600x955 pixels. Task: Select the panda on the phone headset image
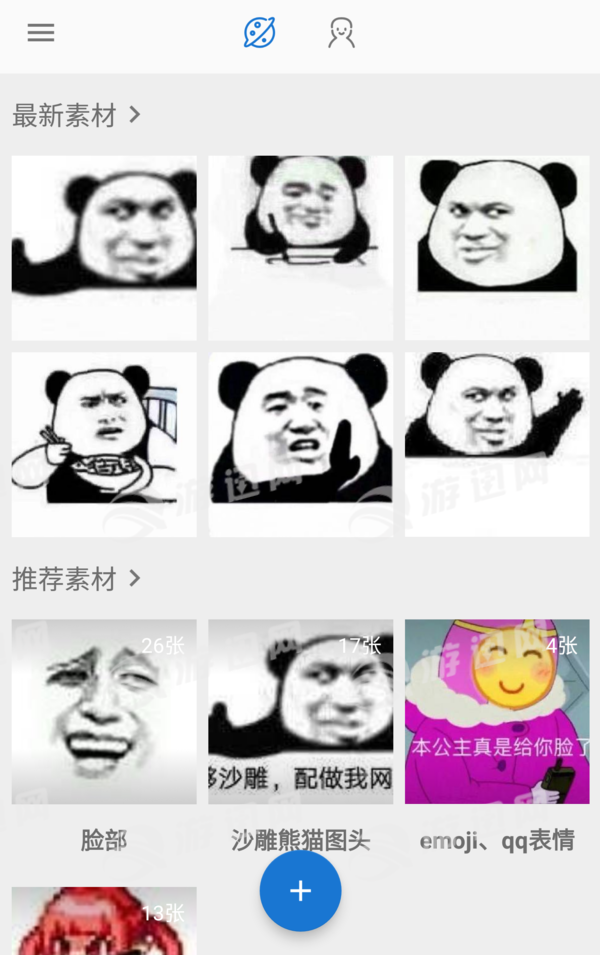tap(300, 247)
